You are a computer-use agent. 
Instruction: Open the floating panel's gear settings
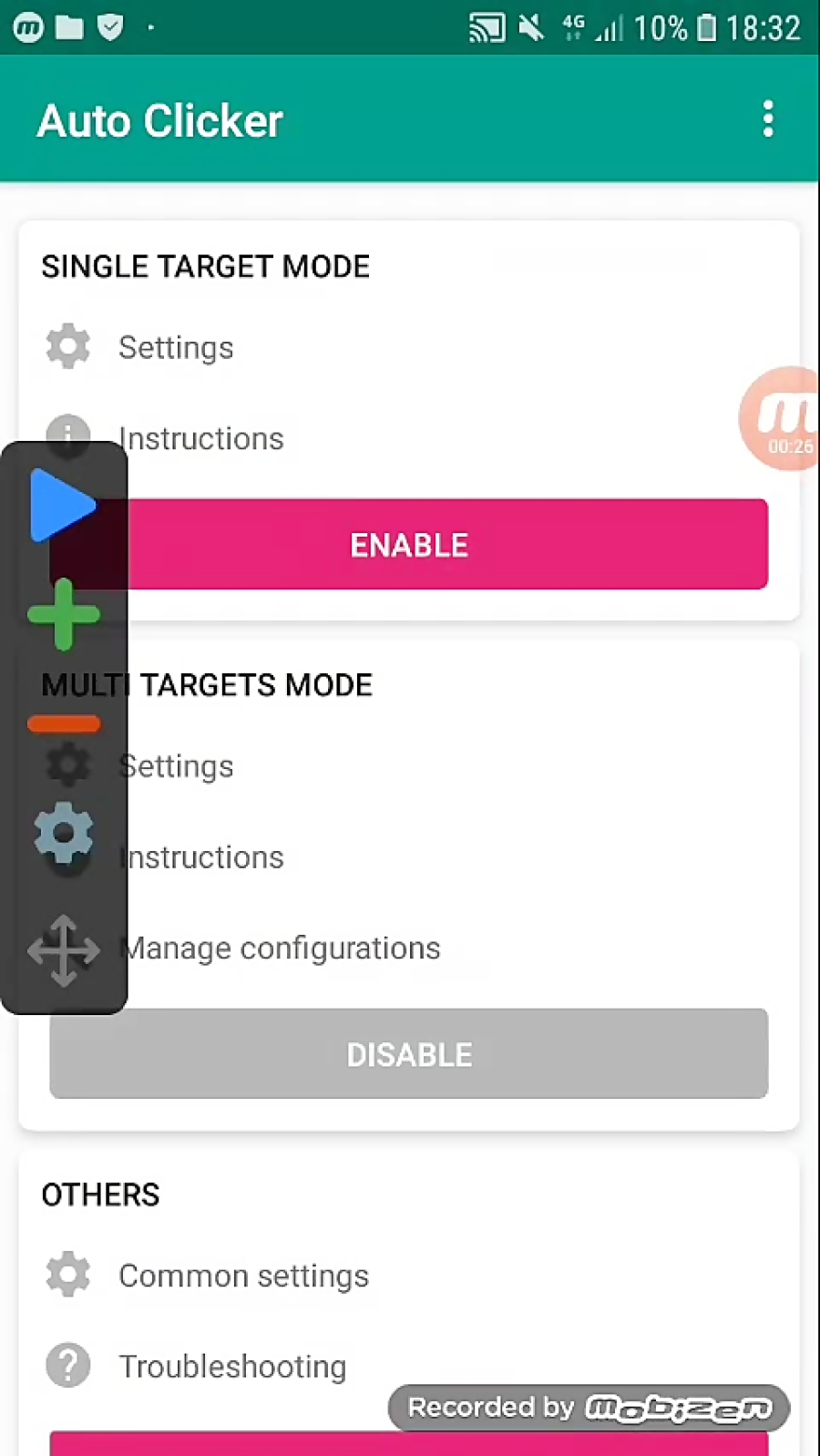[x=64, y=832]
